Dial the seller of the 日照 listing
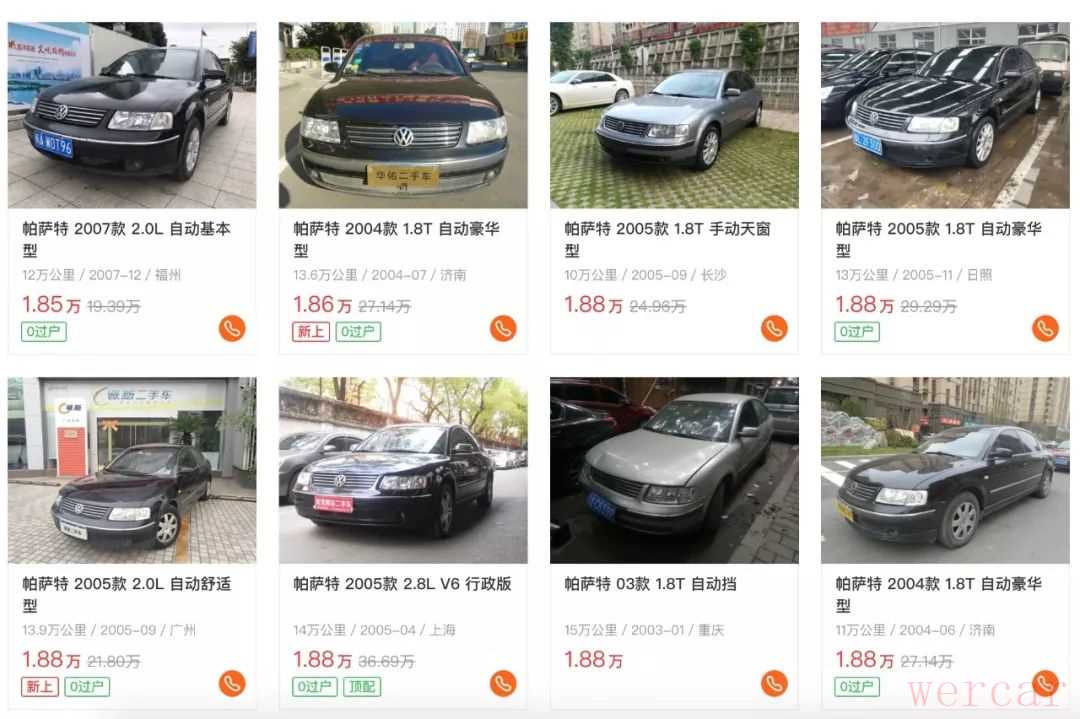The width and height of the screenshot is (1080, 719). (x=1045, y=328)
